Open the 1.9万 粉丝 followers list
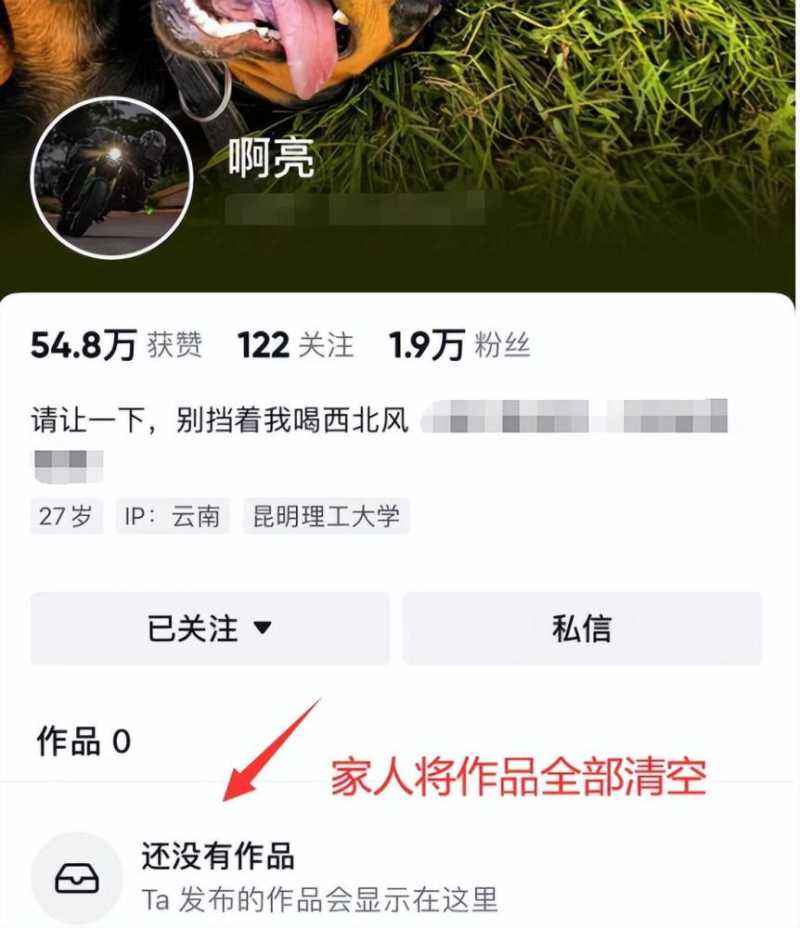 click(459, 346)
